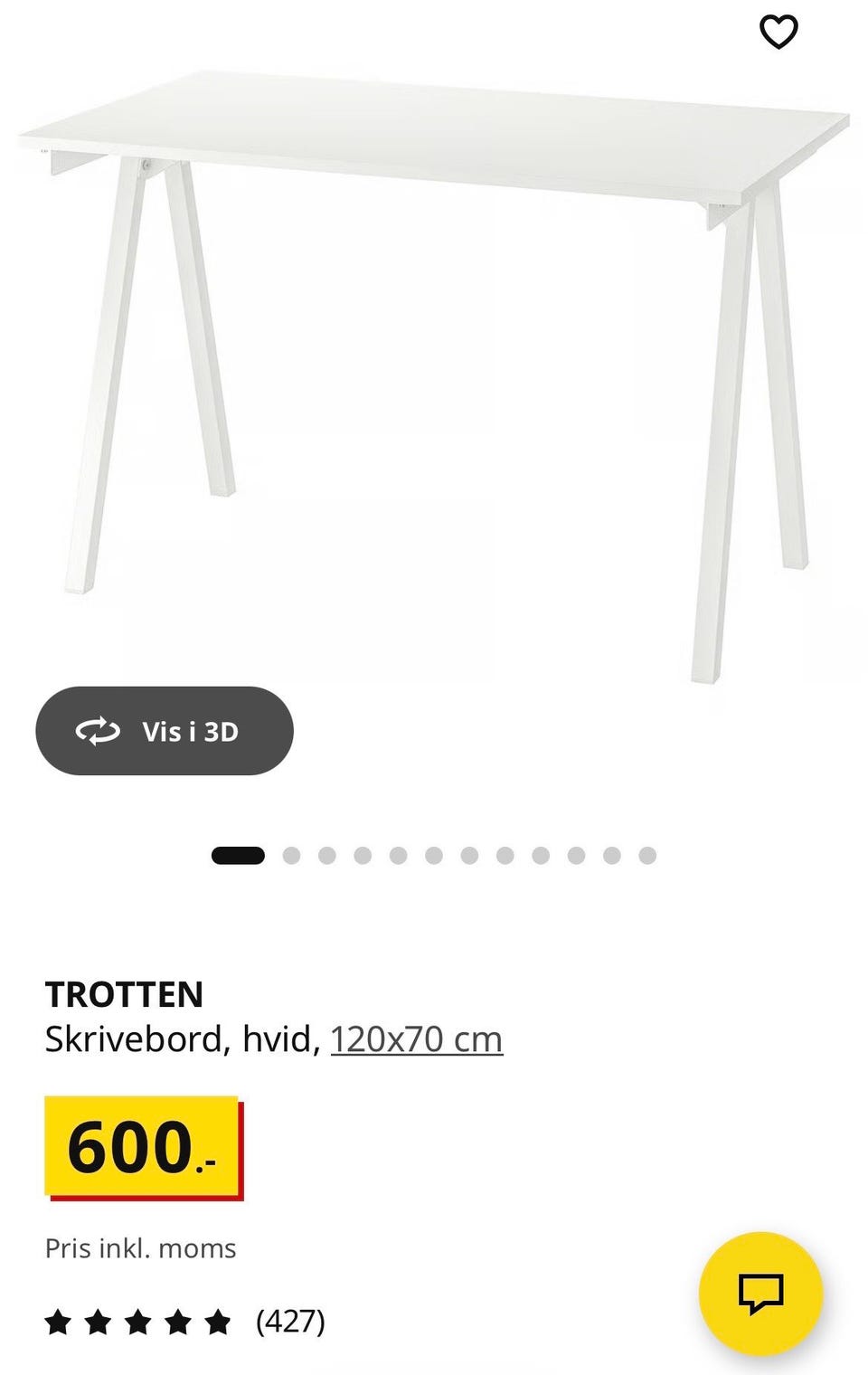The height and width of the screenshot is (1375, 868).
Task: Click the product image of the desk
Action: pyautogui.click(x=434, y=362)
